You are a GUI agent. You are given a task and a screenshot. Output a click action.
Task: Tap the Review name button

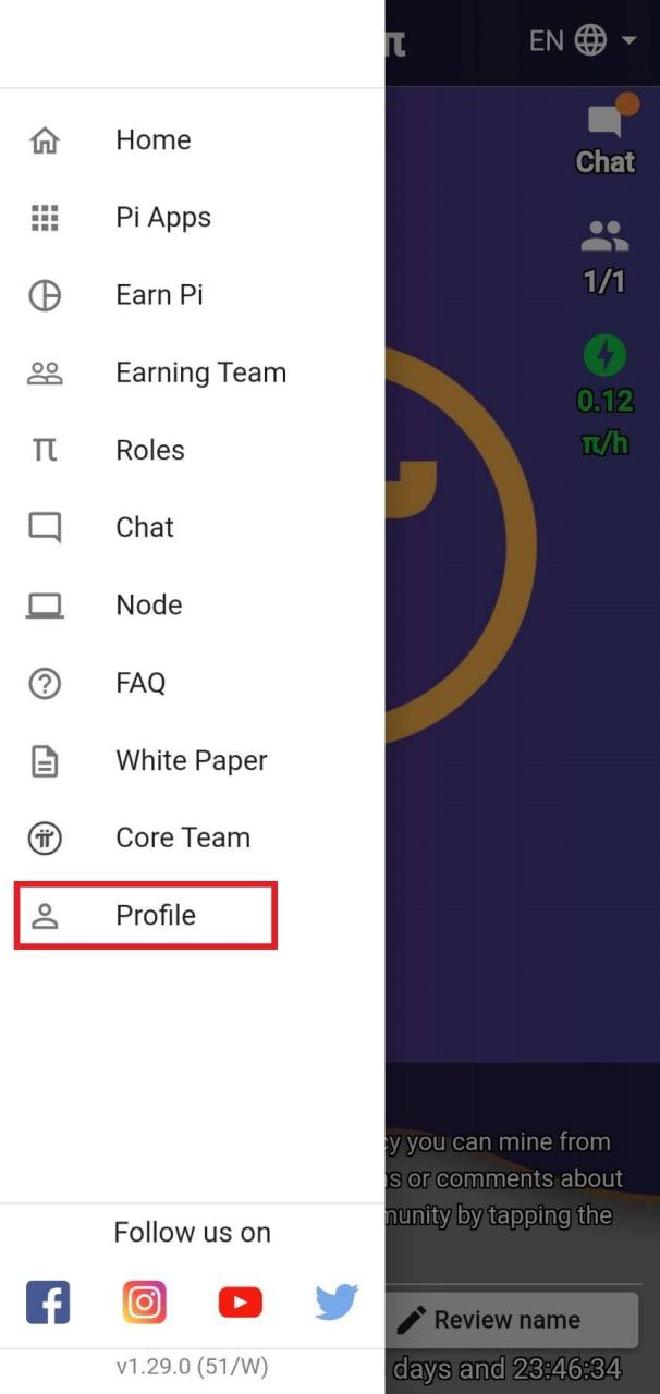pyautogui.click(x=510, y=1320)
